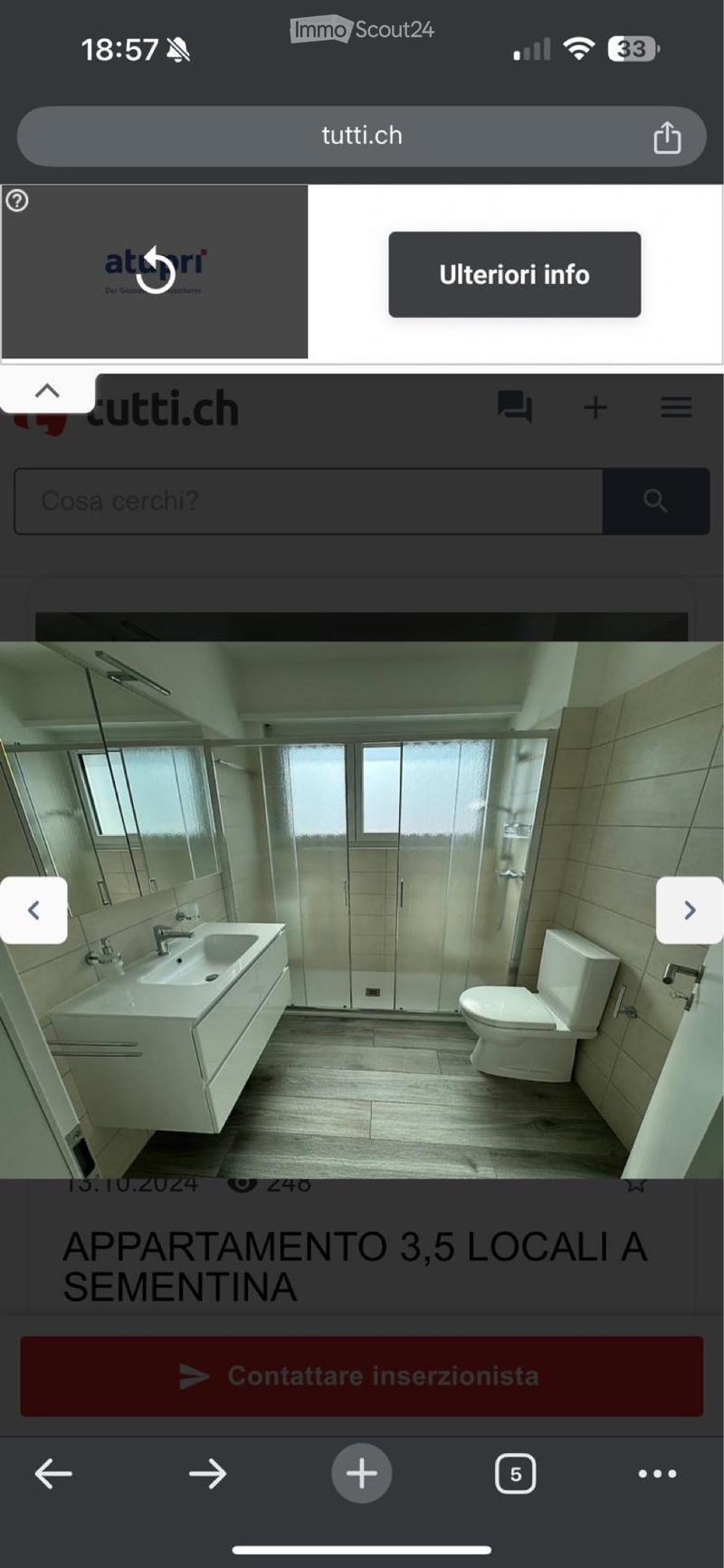Open the browser's three-dot menu
The width and height of the screenshot is (724, 1568).
[657, 1474]
